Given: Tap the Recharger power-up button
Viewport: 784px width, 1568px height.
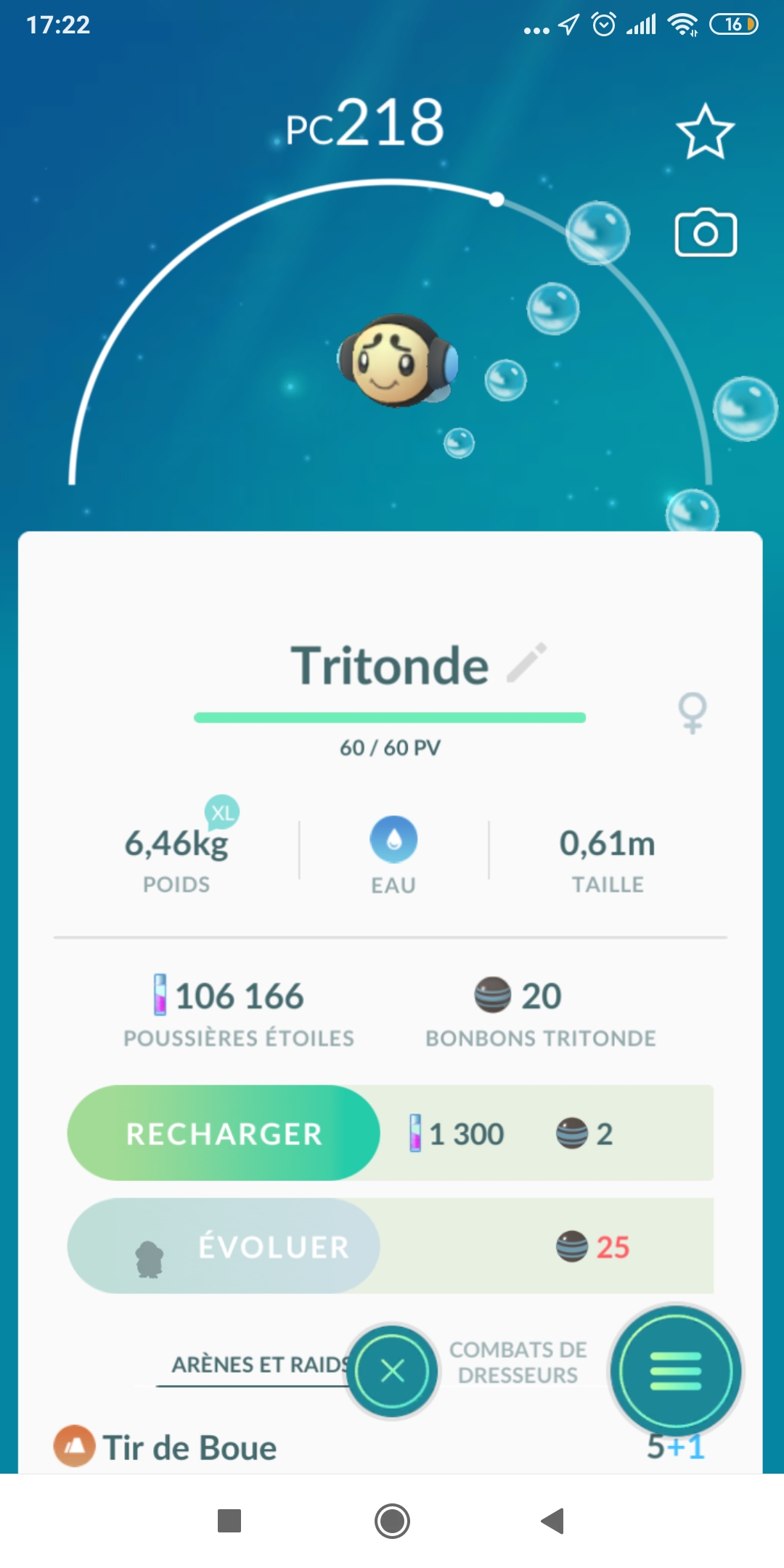Looking at the screenshot, I should coord(224,1133).
